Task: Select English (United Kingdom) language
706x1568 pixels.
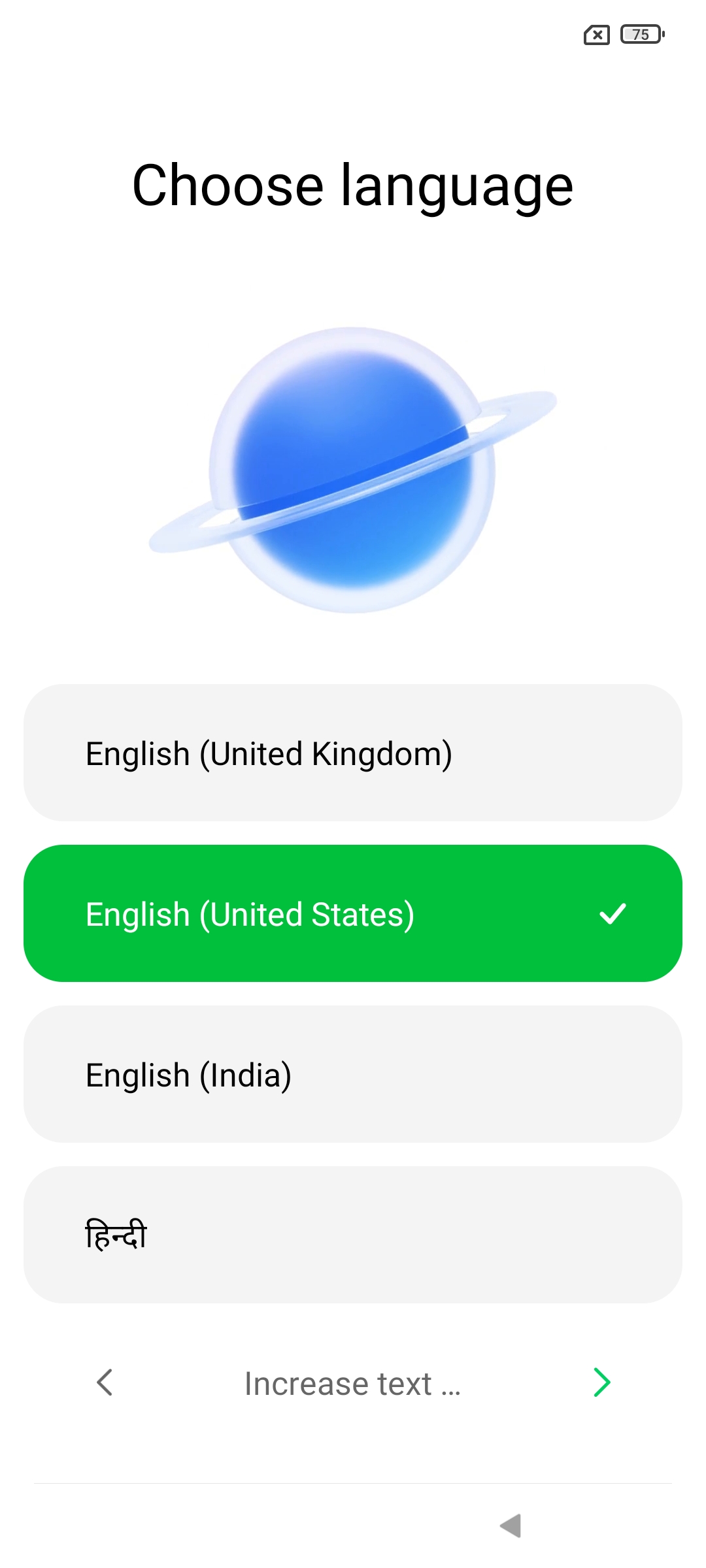Action: pos(353,753)
